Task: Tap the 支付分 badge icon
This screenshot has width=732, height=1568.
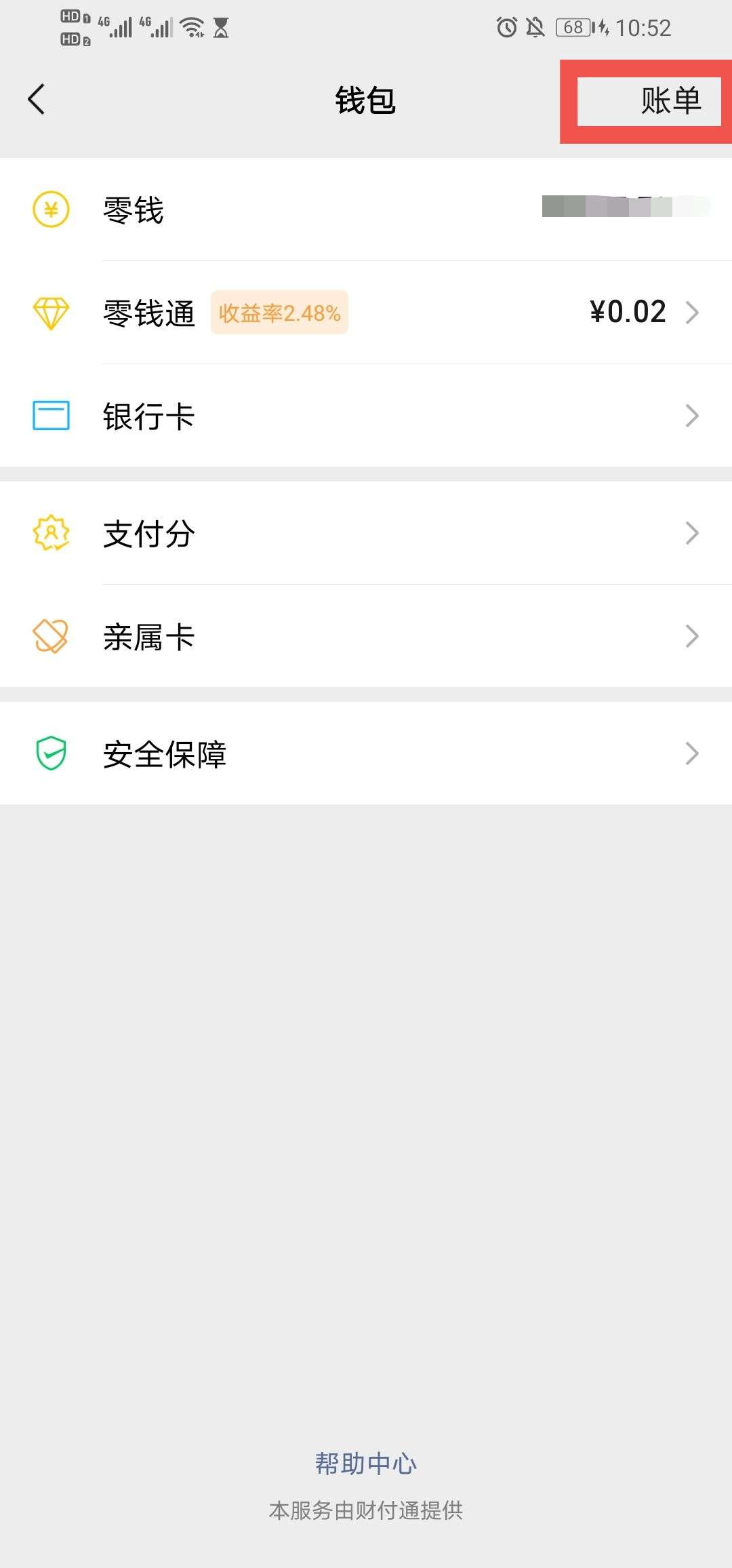Action: click(51, 534)
